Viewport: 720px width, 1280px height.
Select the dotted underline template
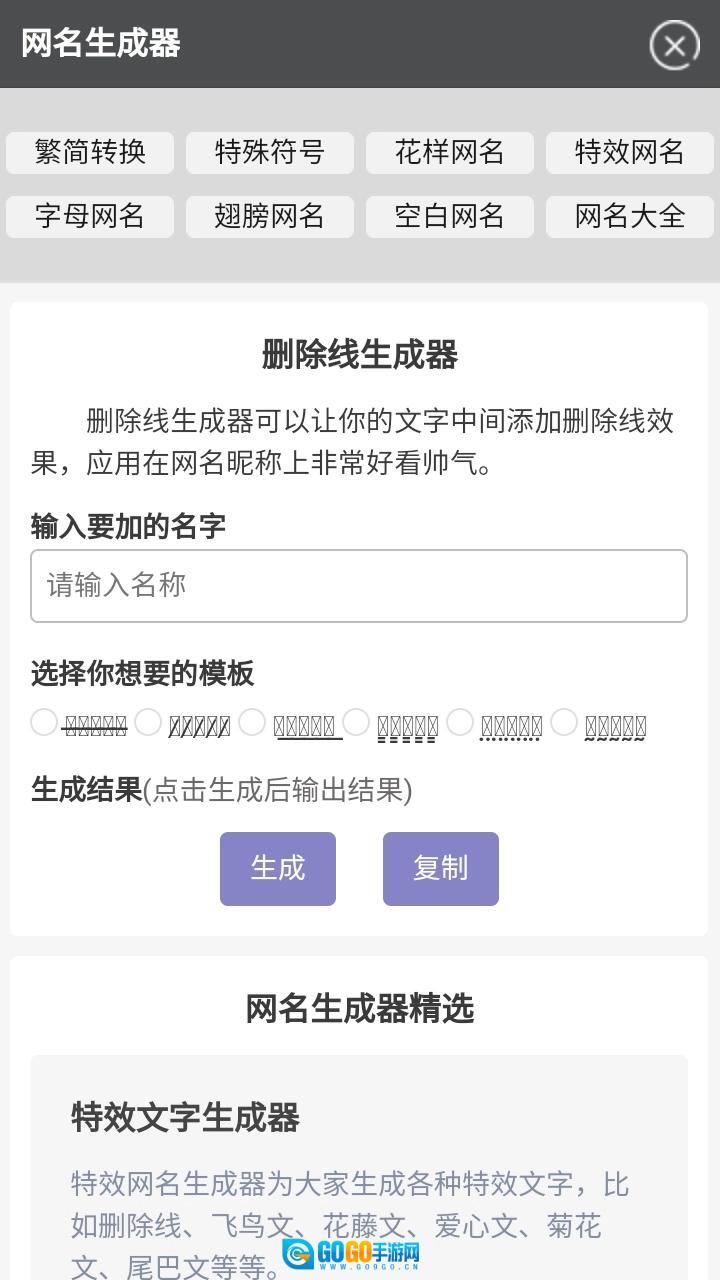[x=460, y=722]
